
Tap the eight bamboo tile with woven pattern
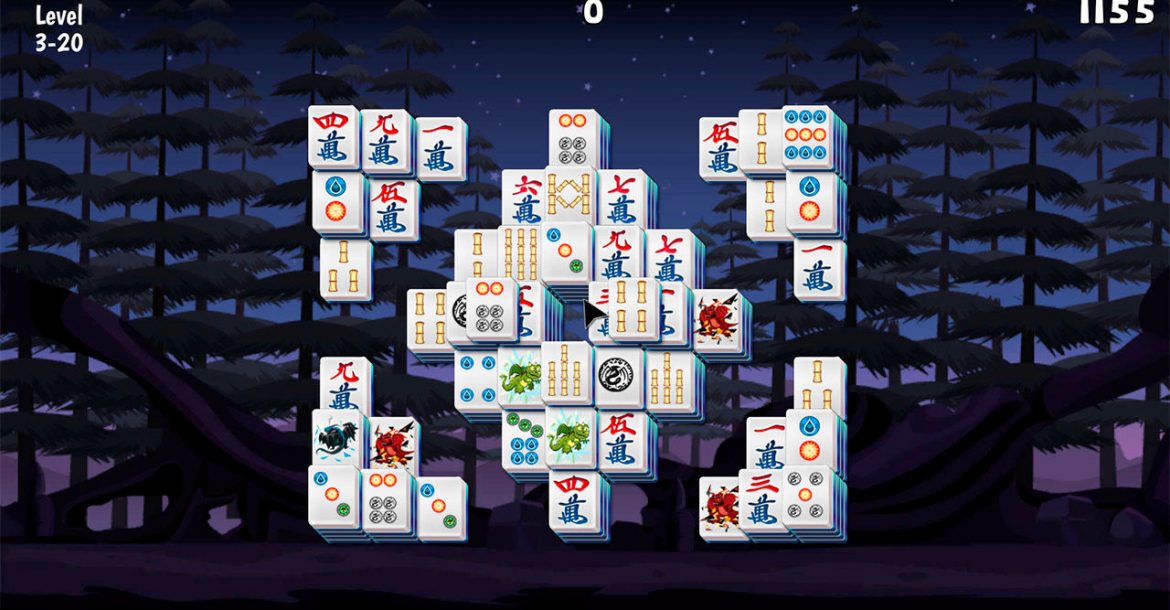click(571, 194)
